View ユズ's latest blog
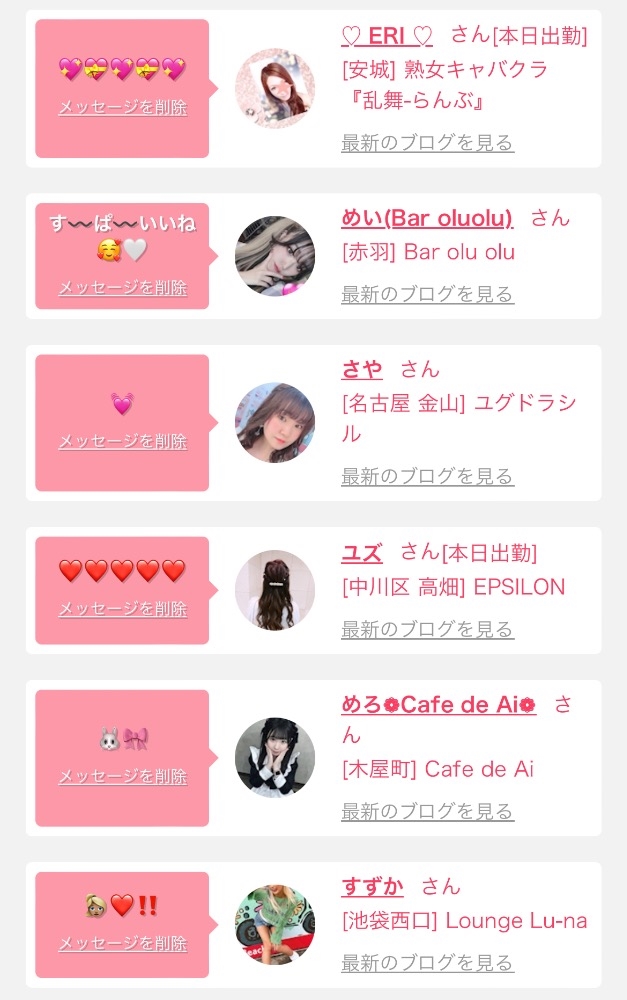 427,629
